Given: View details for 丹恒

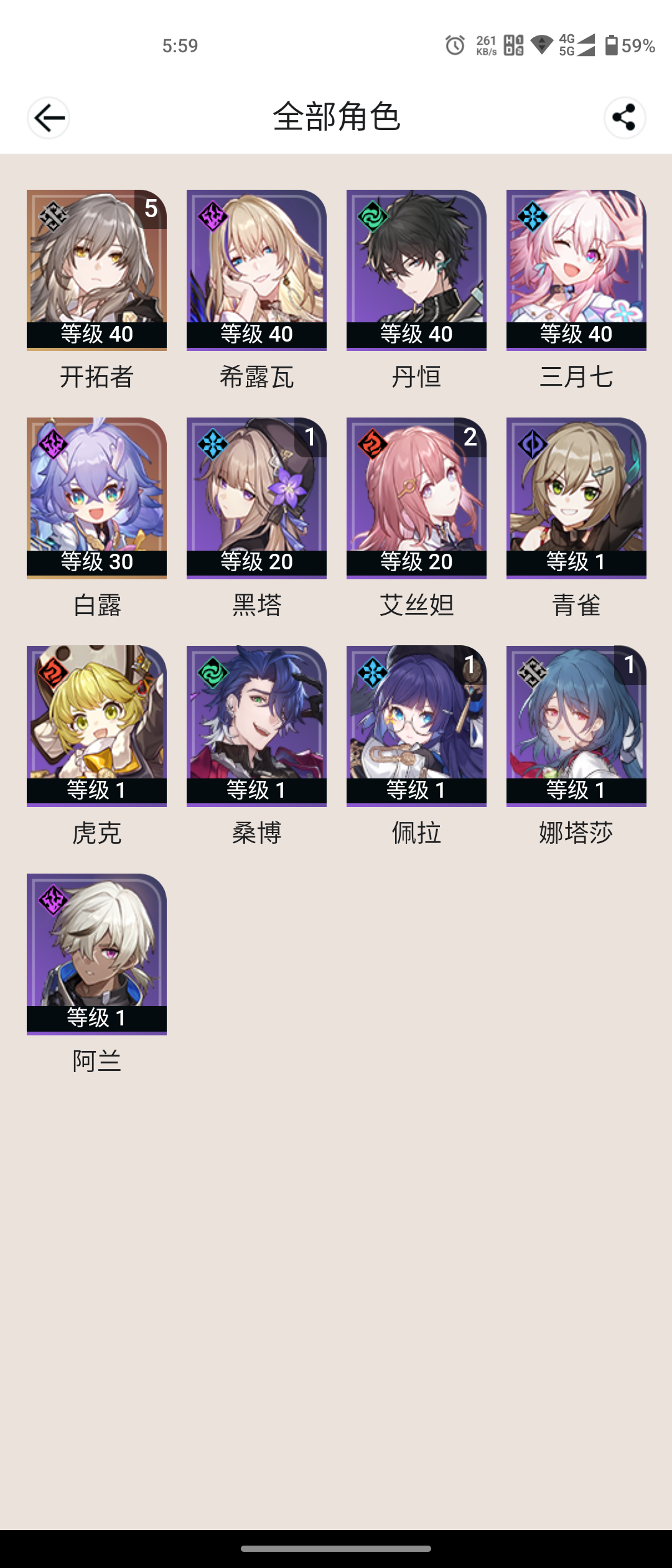Looking at the screenshot, I should (416, 269).
